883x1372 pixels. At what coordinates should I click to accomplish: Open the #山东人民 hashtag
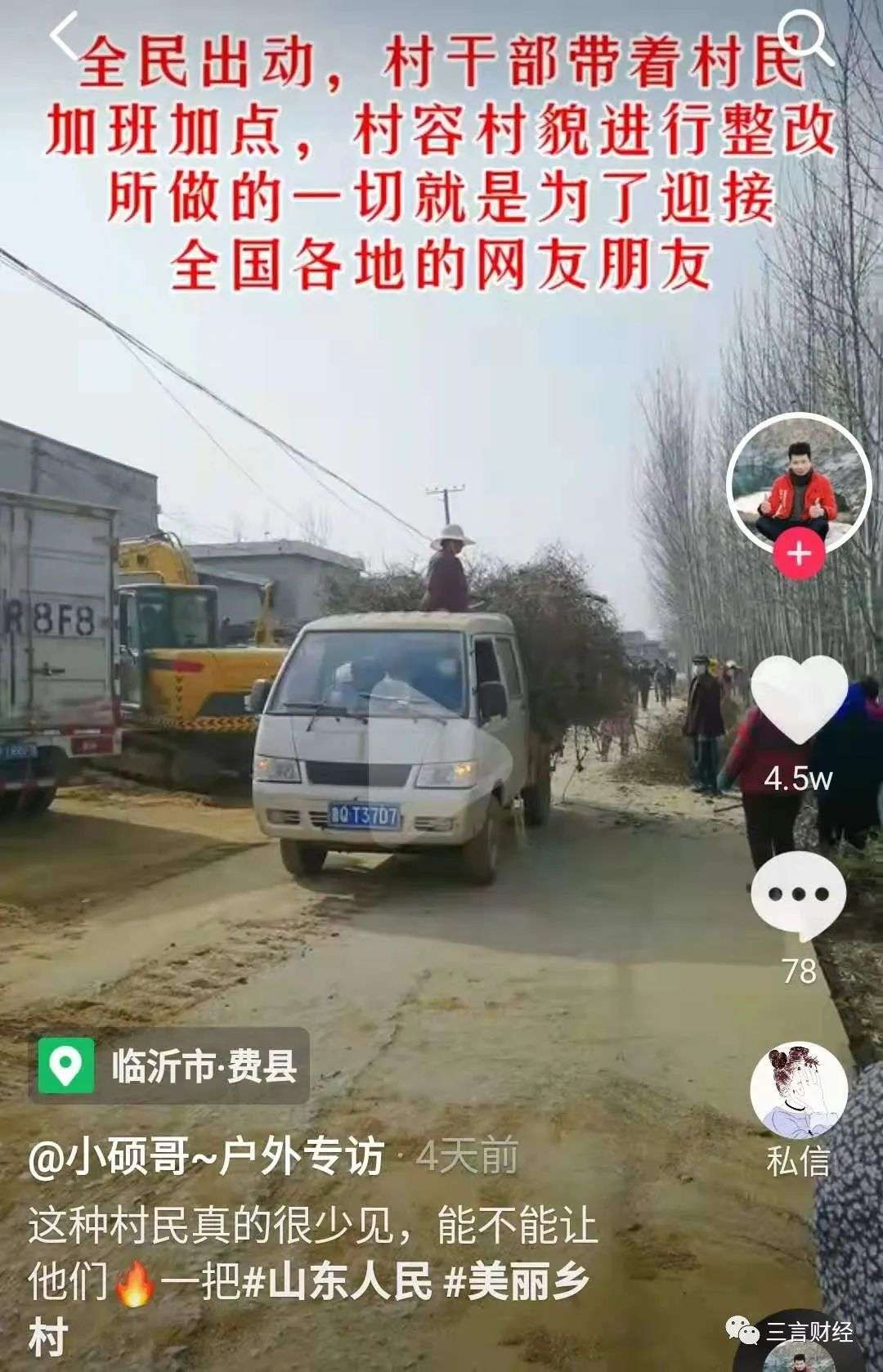[x=337, y=1281]
